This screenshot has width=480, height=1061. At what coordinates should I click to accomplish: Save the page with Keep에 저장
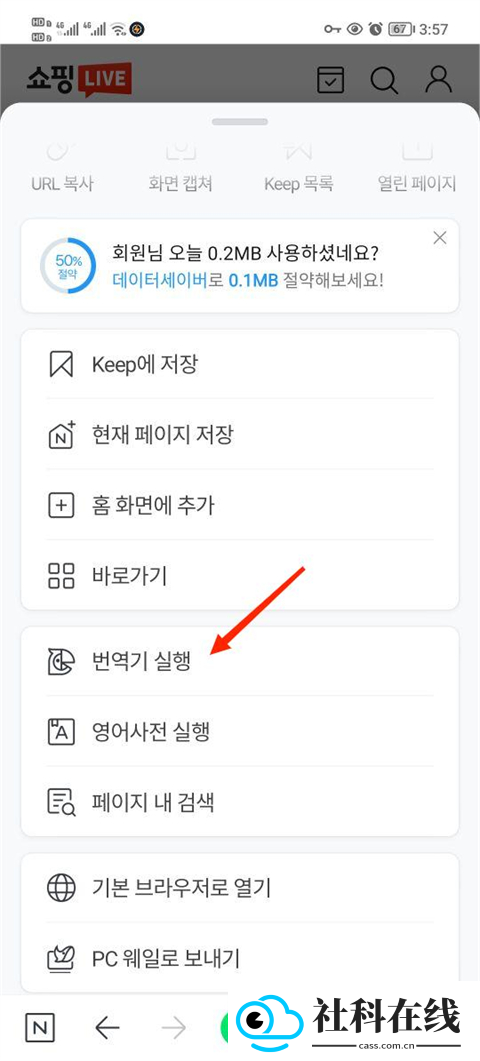[x=240, y=365]
